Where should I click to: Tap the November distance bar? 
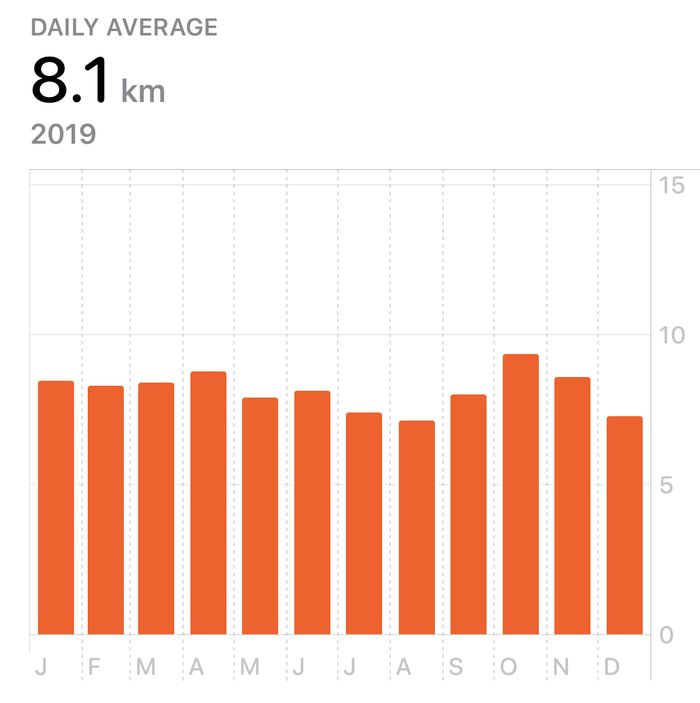pos(572,506)
